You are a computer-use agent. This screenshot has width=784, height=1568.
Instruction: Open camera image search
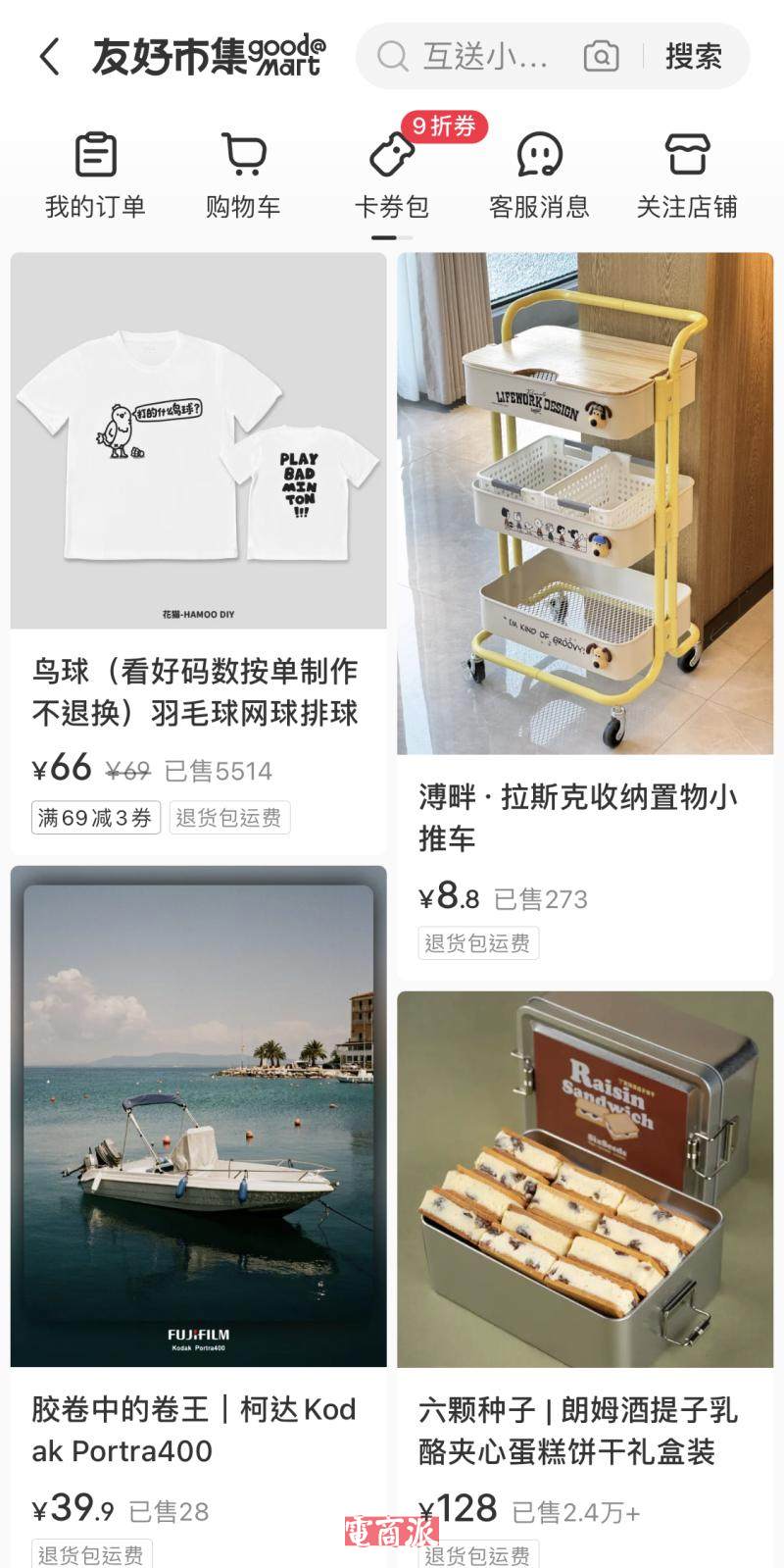pyautogui.click(x=601, y=57)
